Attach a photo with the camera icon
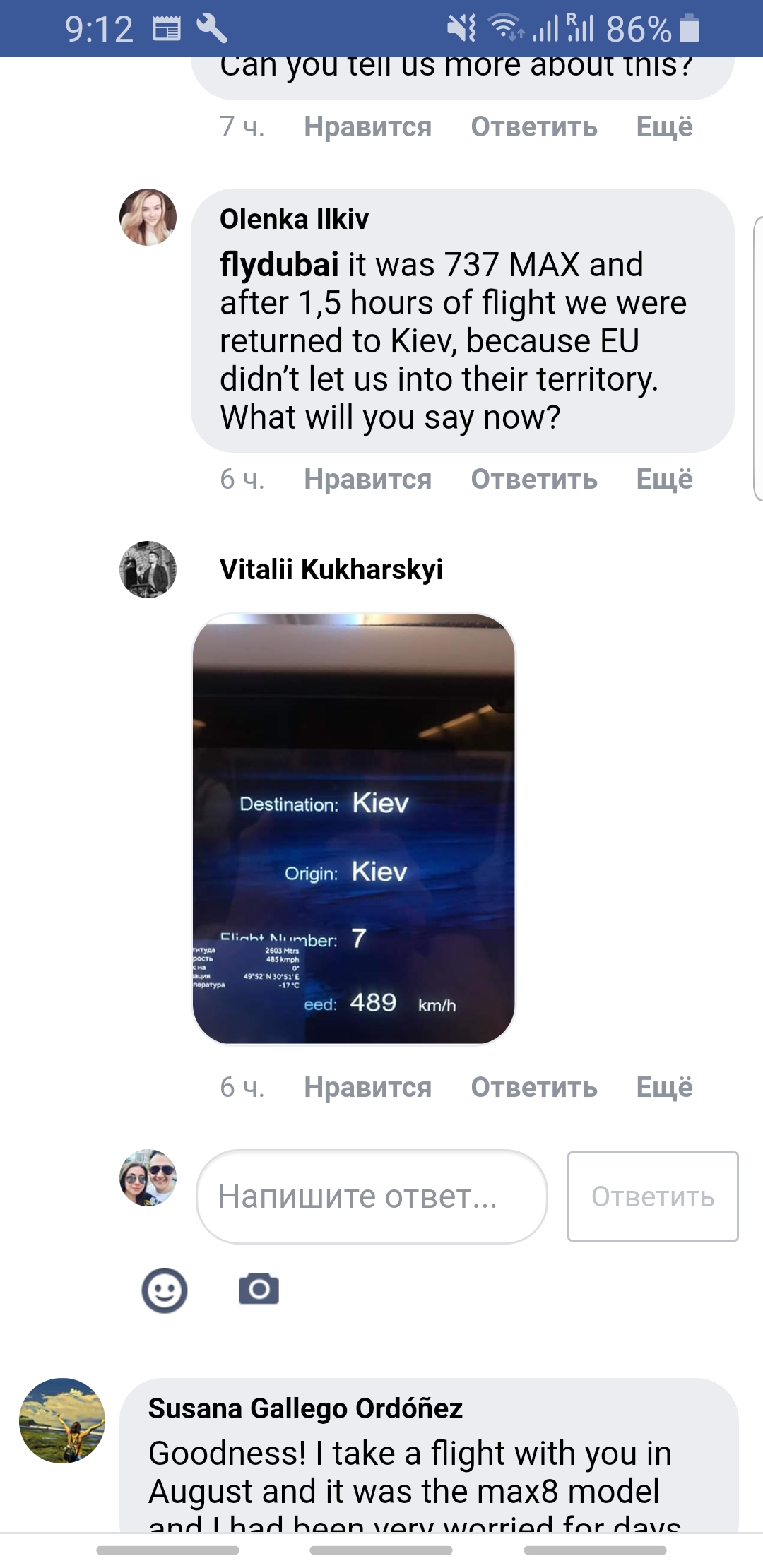Screen dimensions: 763x1568 pyautogui.click(x=259, y=1290)
